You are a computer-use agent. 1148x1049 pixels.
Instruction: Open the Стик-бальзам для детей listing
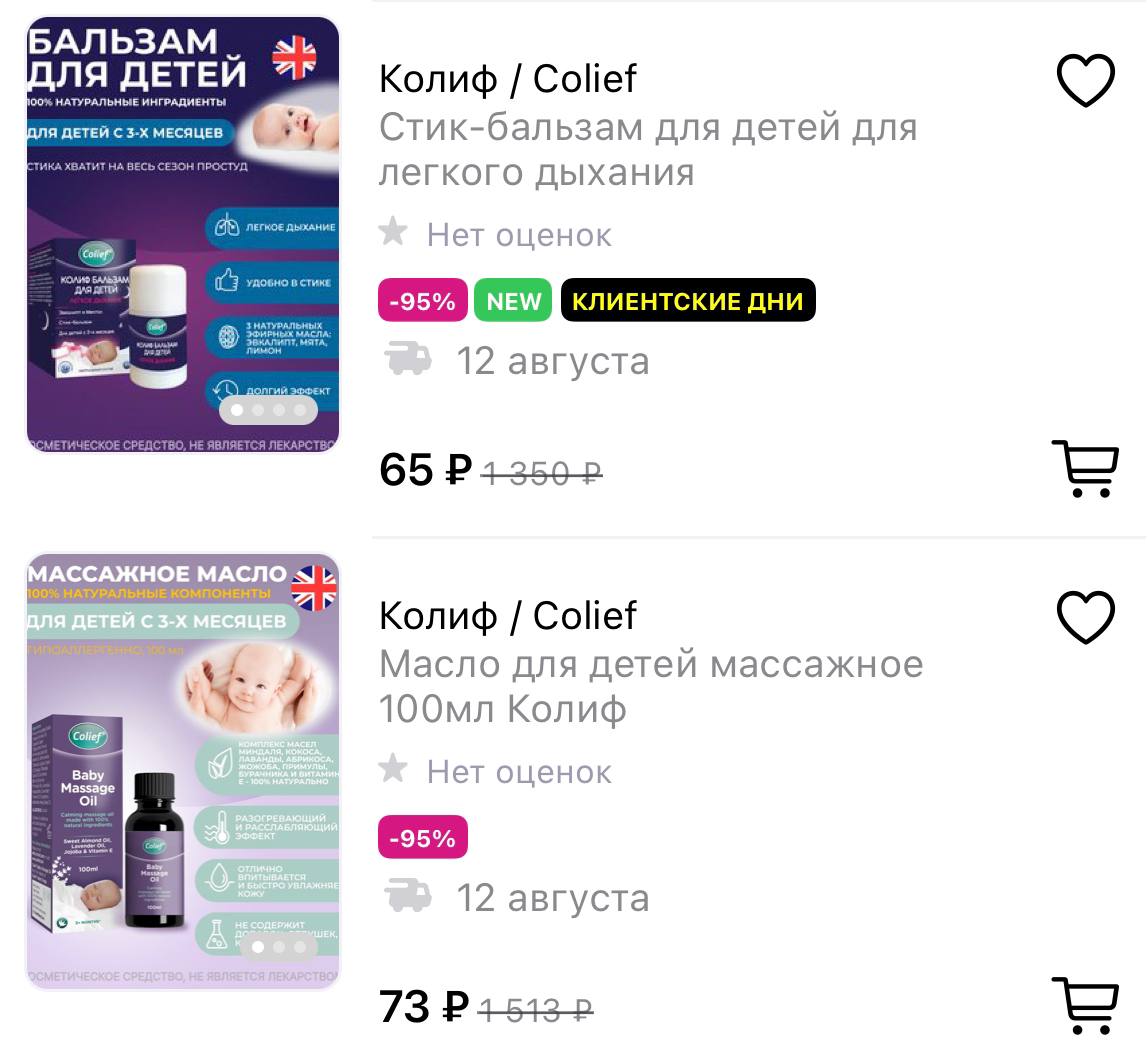coord(647,150)
